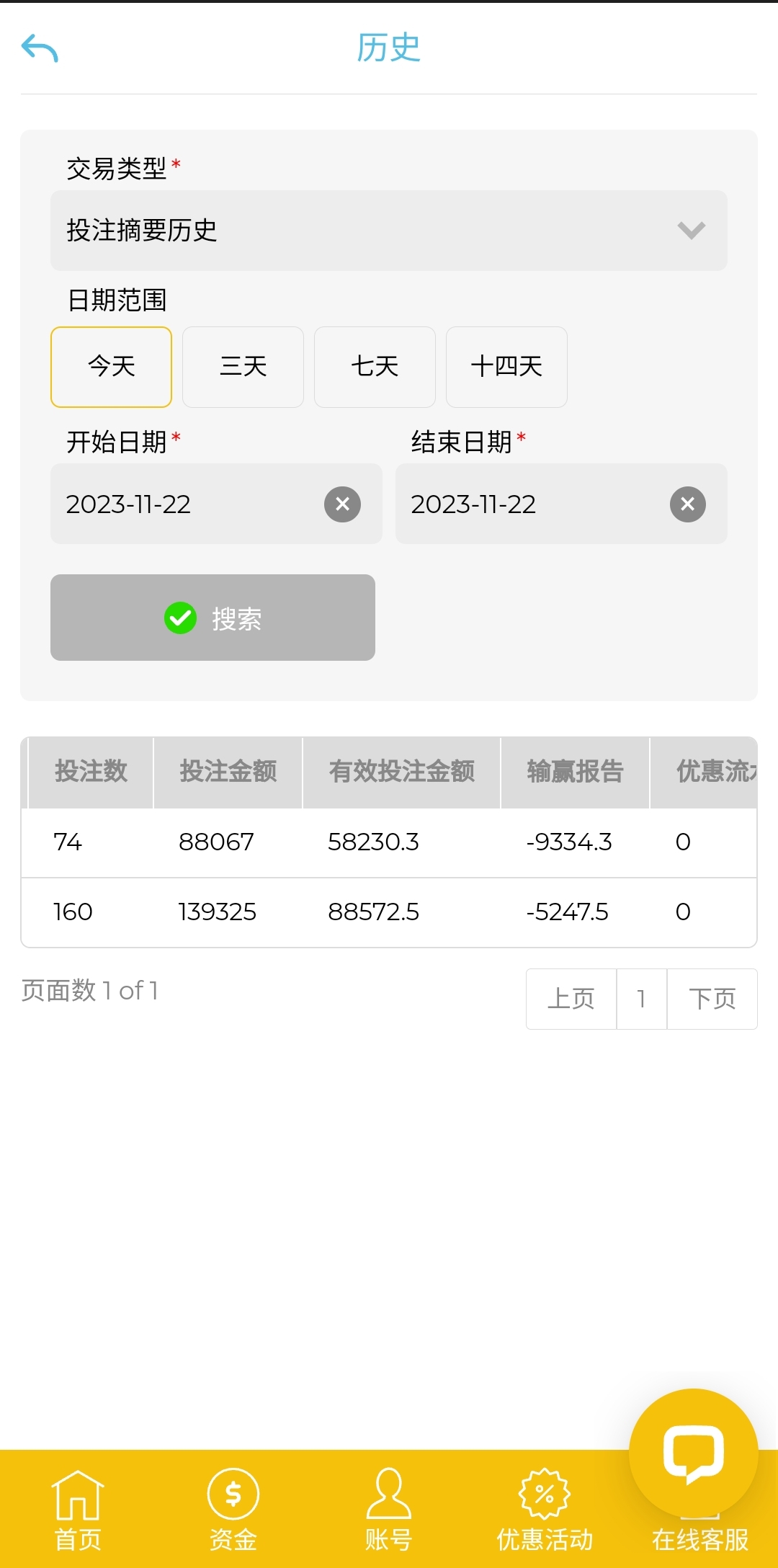Go to previous page with 上页
Screen dimensions: 778x1568
click(571, 999)
